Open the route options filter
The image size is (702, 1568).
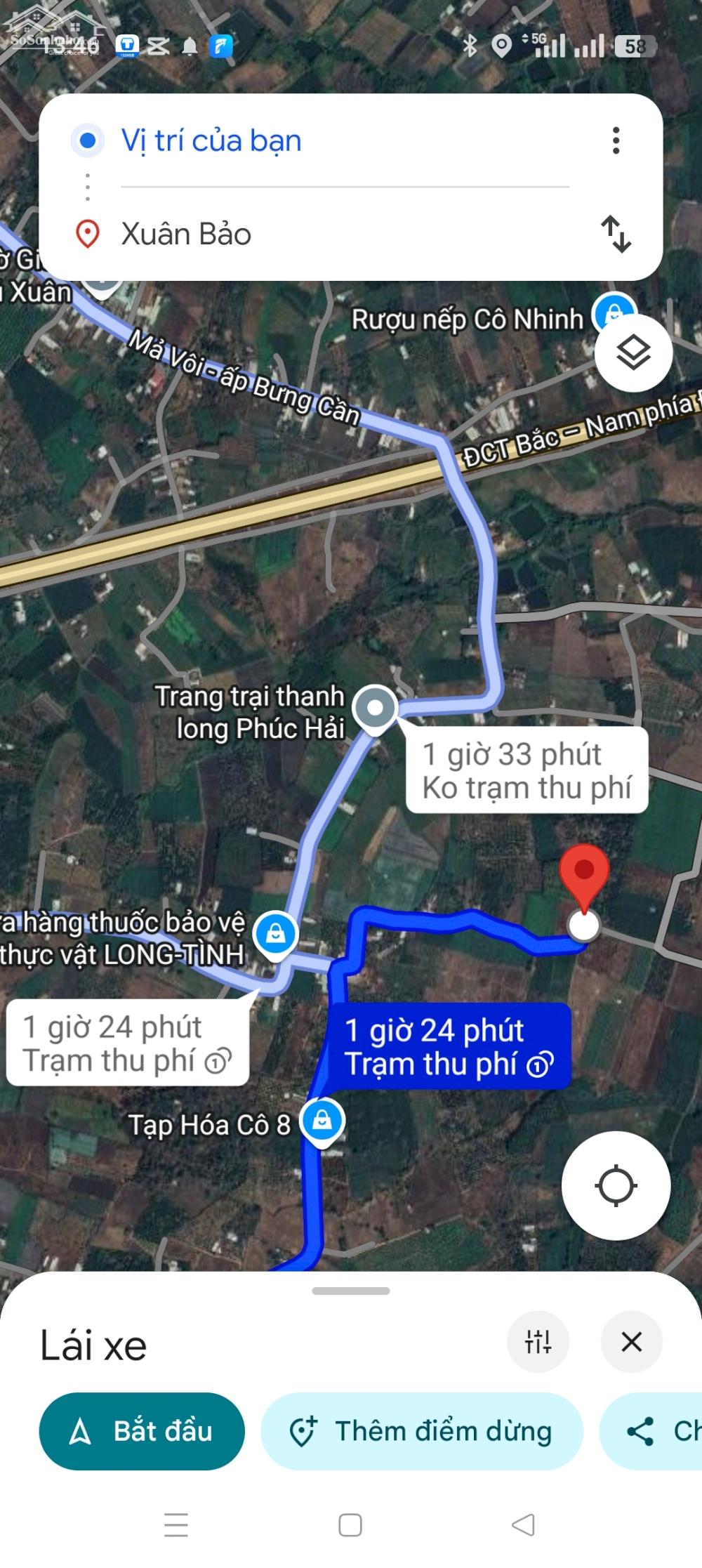point(538,1341)
